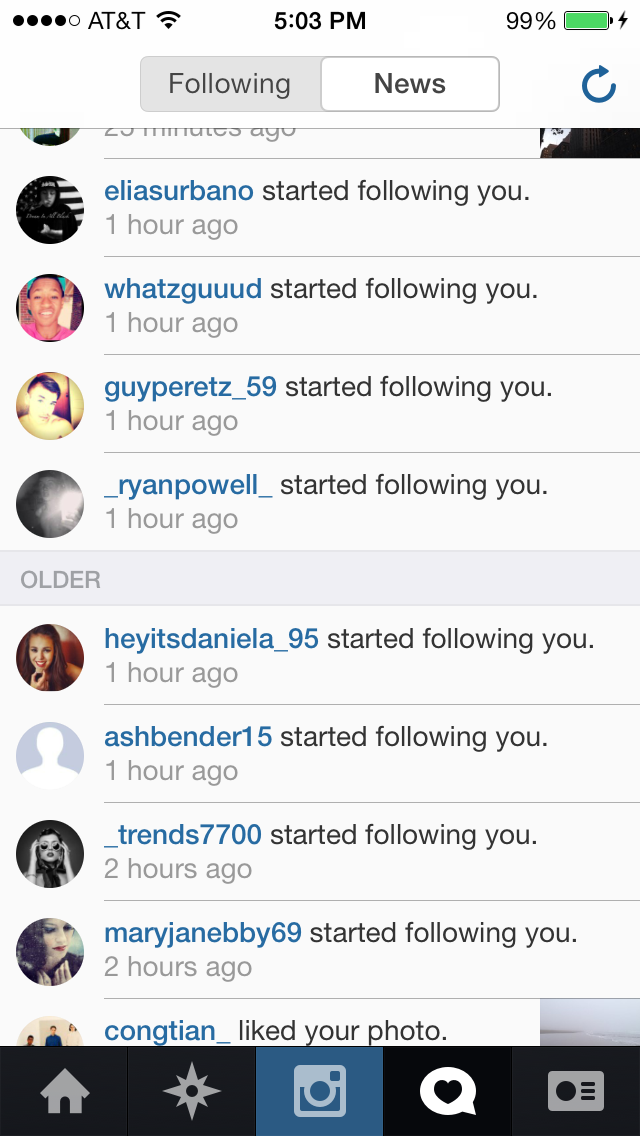This screenshot has width=640, height=1136.
Task: Open _ryanpowell_ username link
Action: [x=188, y=486]
